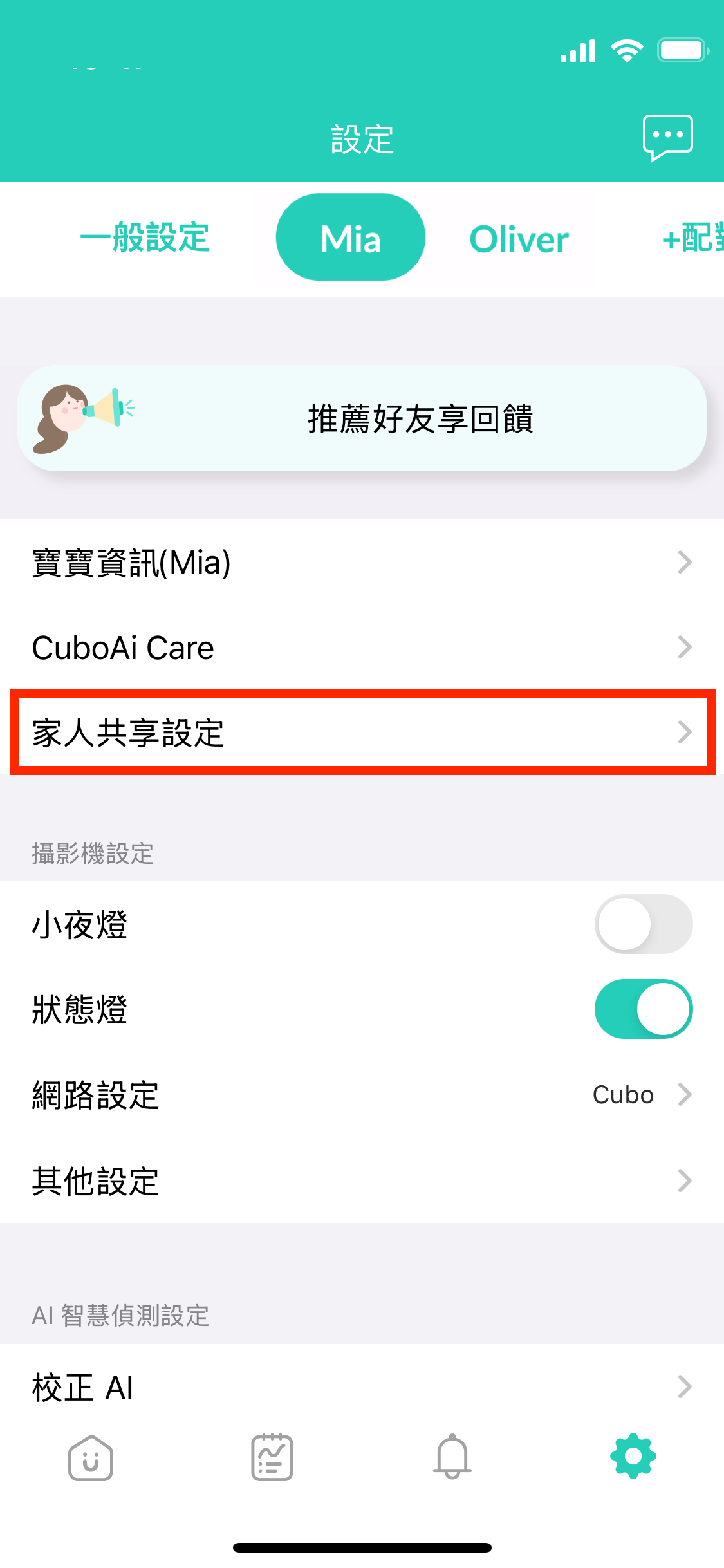Expand the 校正 AI calibration row

pyautogui.click(x=362, y=1386)
